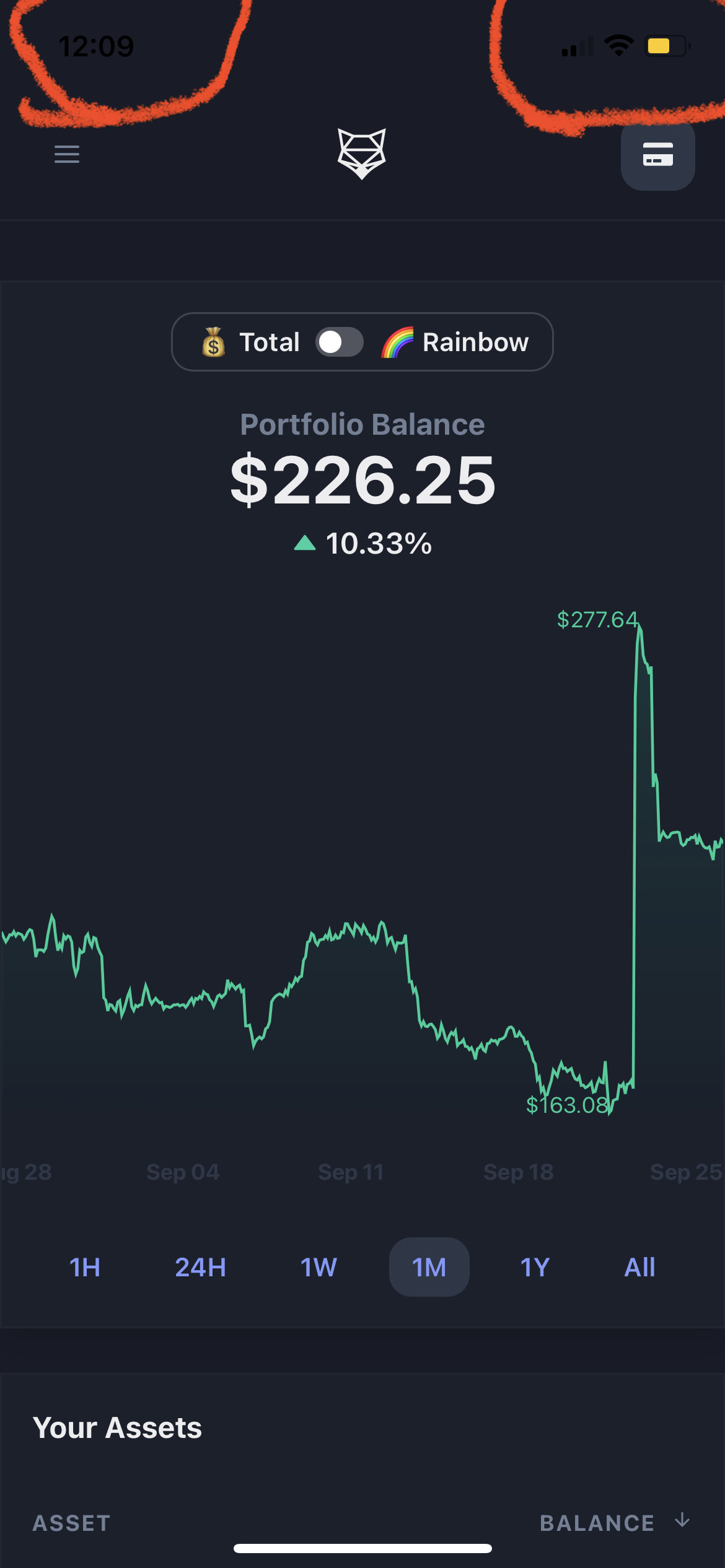Switch to the All time range
Screen dimensions: 725x1568
[x=639, y=1268]
